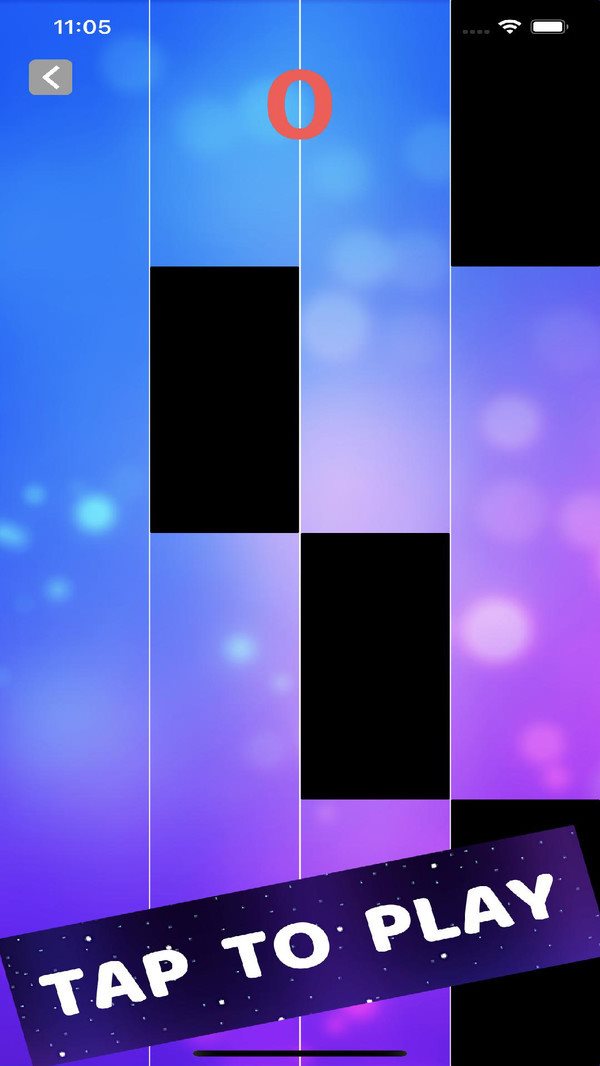The image size is (600, 1066).
Task: Hit the black tile in the second column
Action: tap(224, 399)
